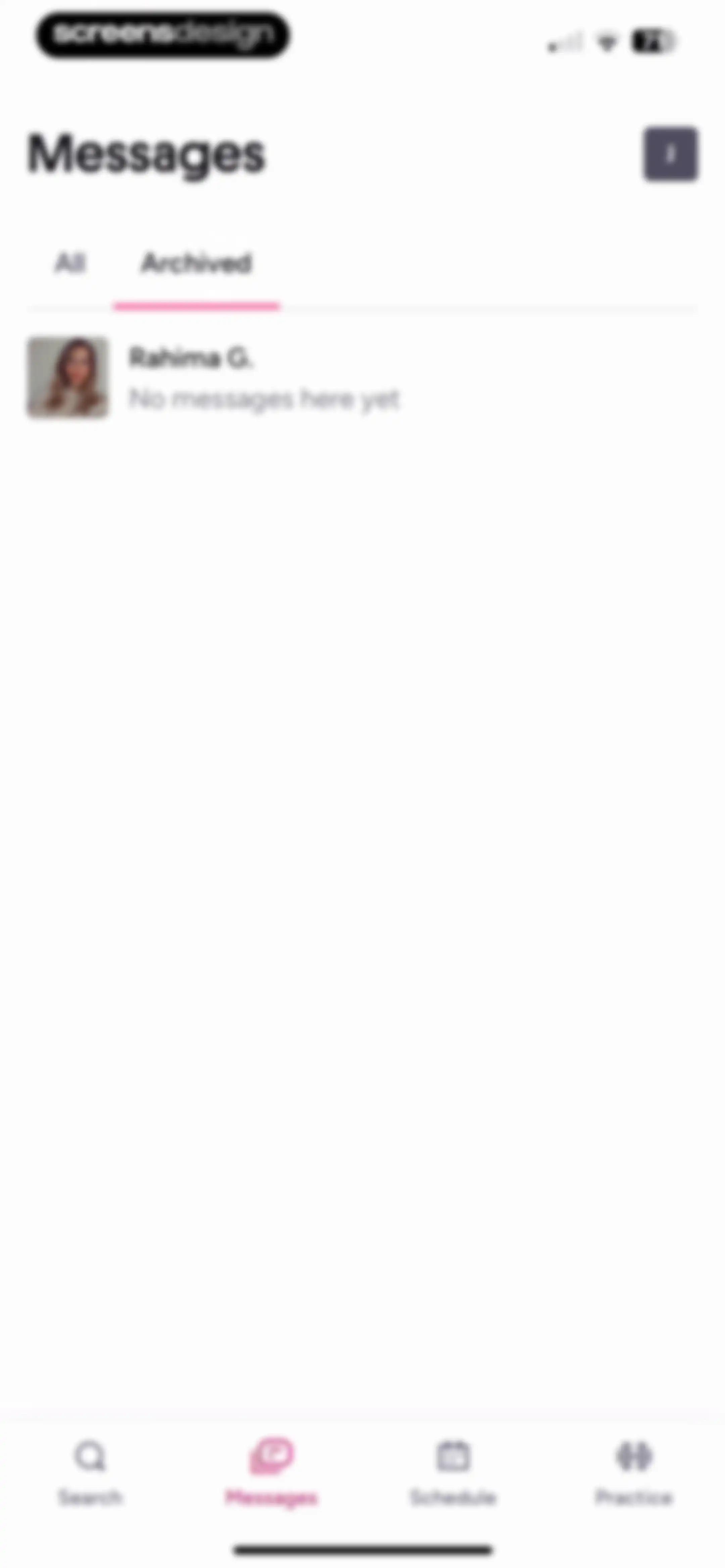The image size is (725, 1568).
Task: Select the Archived tab
Action: pos(196,263)
